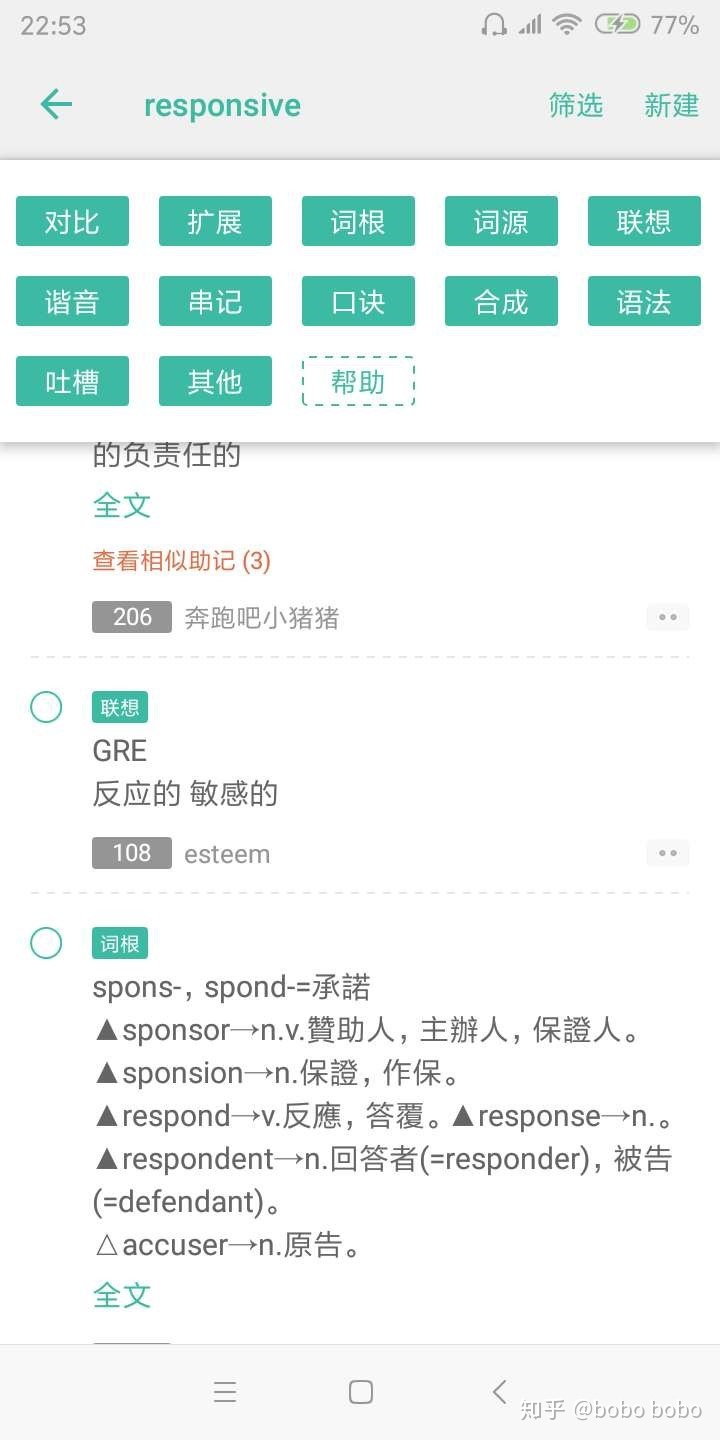Select the circle checkbox beside the GRE entry
Screen dimensions: 720x1440
(x=45, y=707)
